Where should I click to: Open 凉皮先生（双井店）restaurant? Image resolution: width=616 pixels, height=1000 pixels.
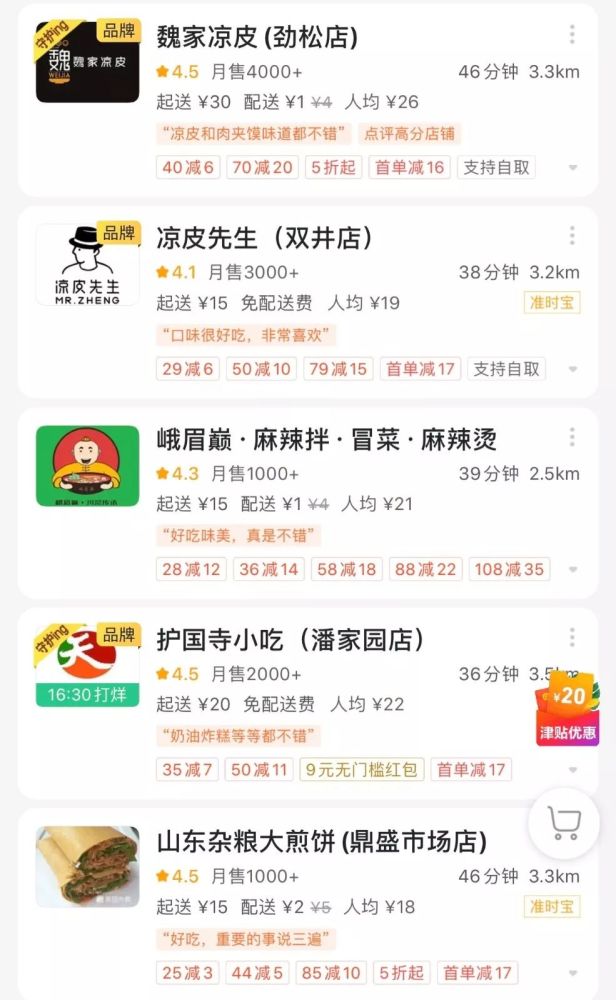264,238
